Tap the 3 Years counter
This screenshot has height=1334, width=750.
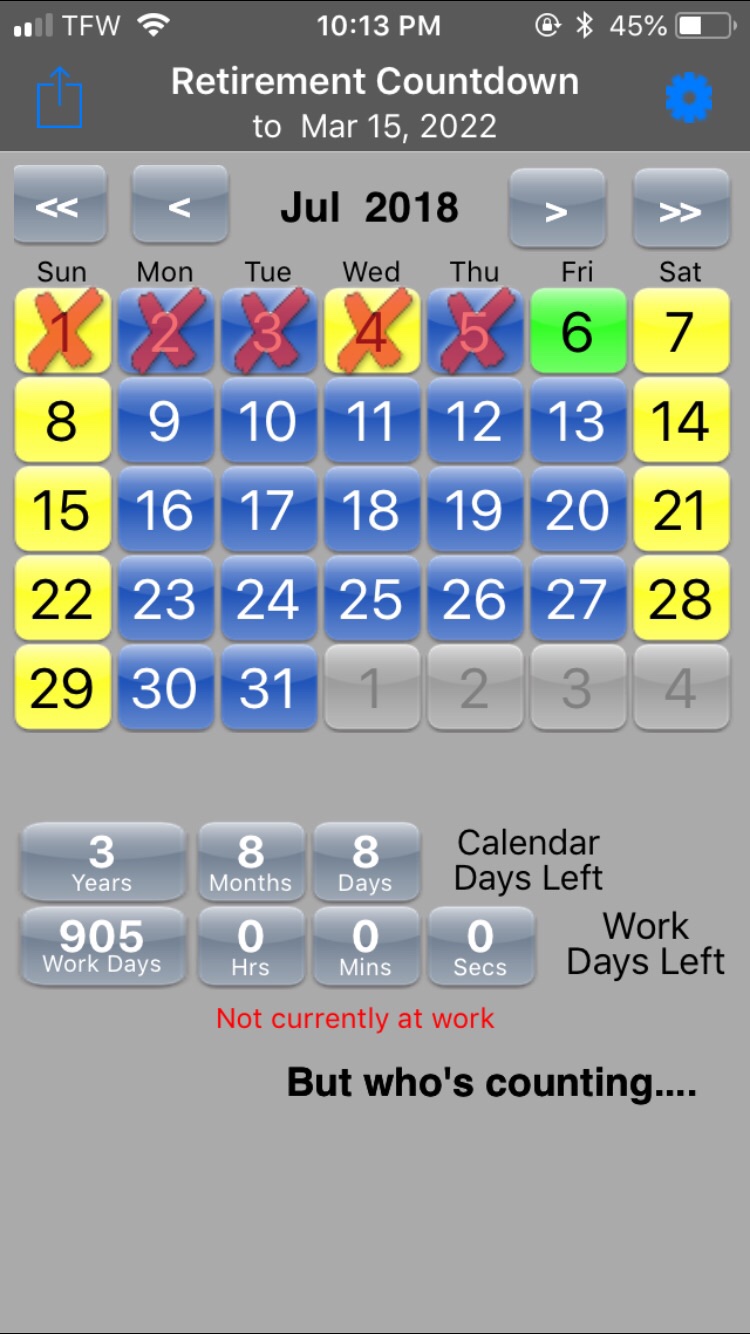(102, 862)
